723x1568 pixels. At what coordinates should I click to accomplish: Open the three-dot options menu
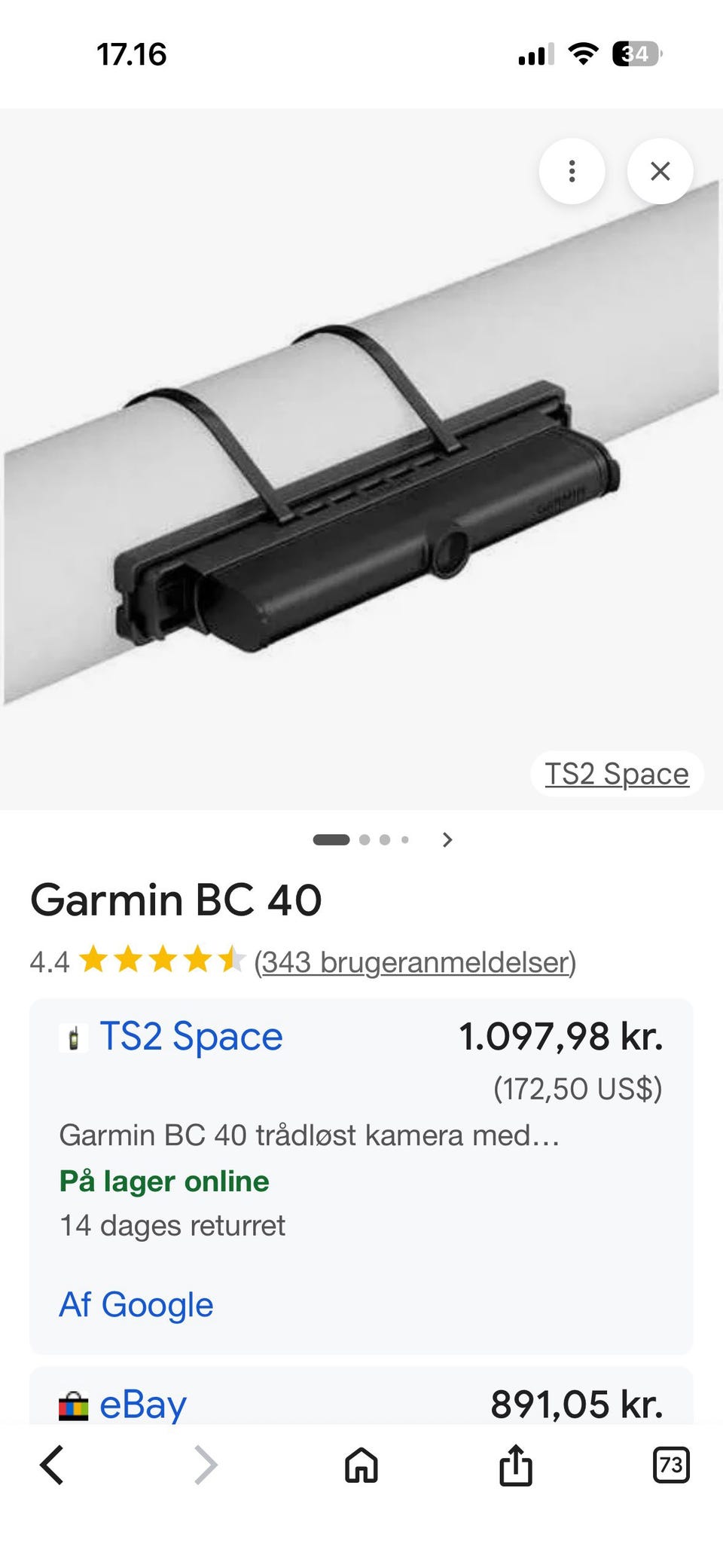coord(572,171)
